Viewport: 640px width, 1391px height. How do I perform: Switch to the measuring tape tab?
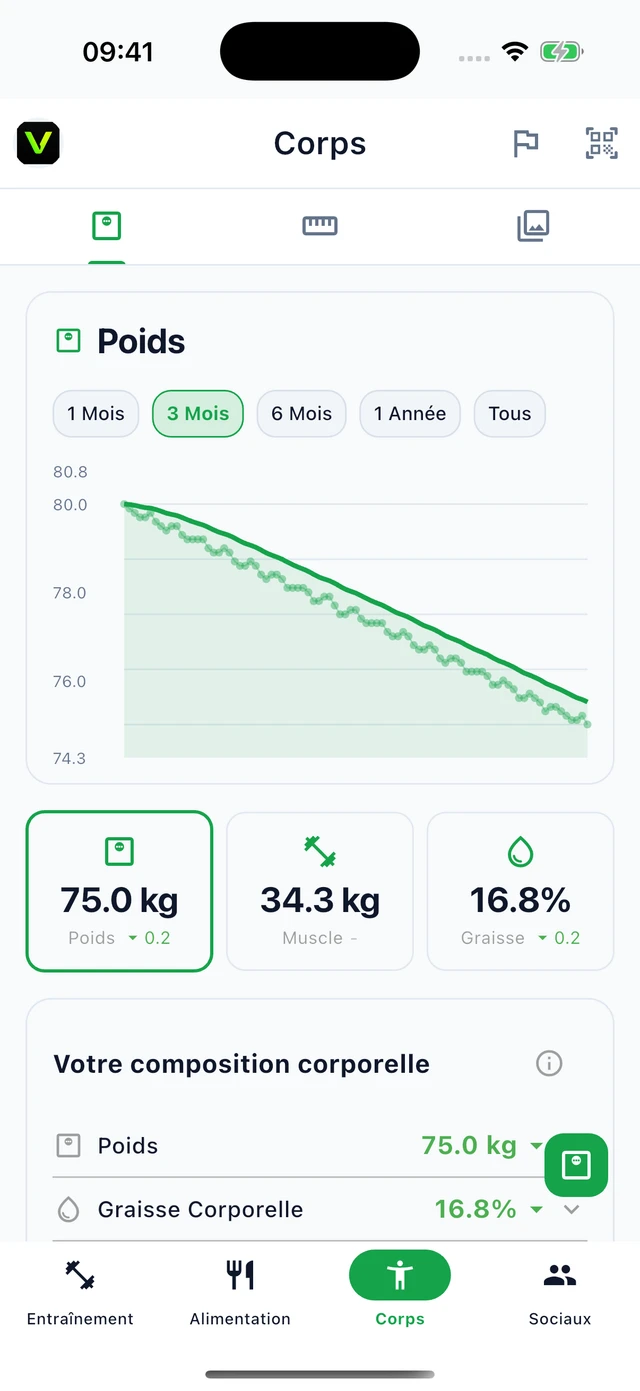coord(320,226)
